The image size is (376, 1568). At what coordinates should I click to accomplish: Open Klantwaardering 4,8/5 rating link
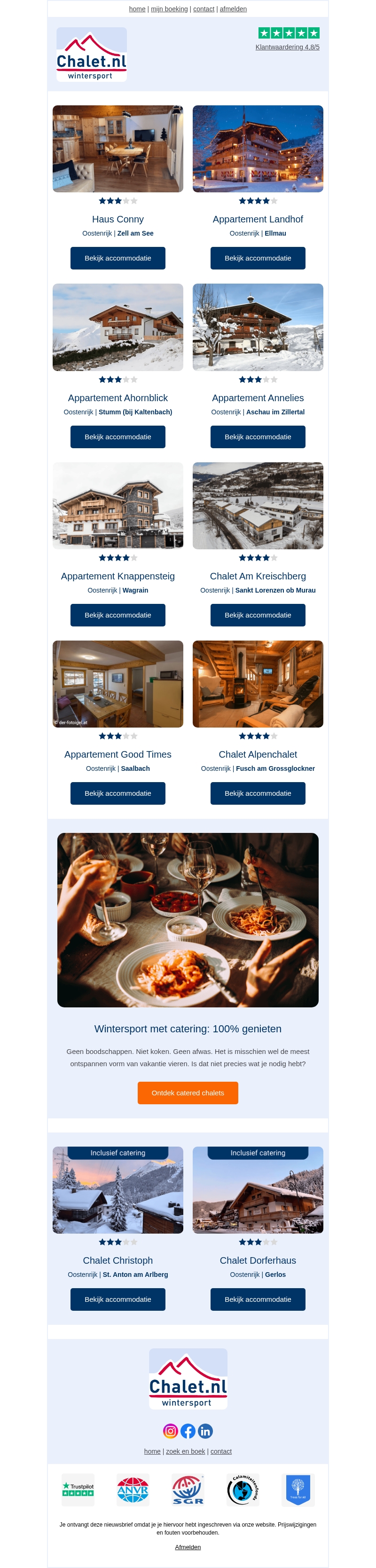coord(287,47)
